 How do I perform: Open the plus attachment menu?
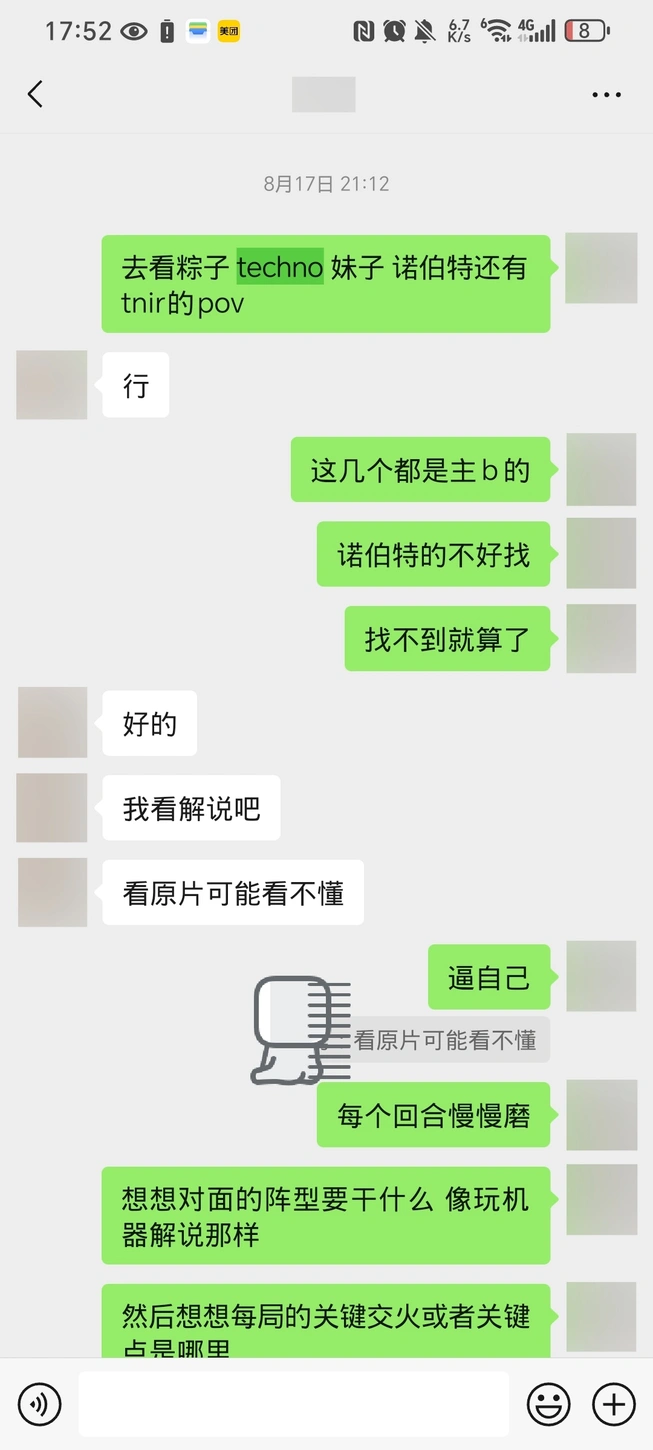click(613, 1404)
